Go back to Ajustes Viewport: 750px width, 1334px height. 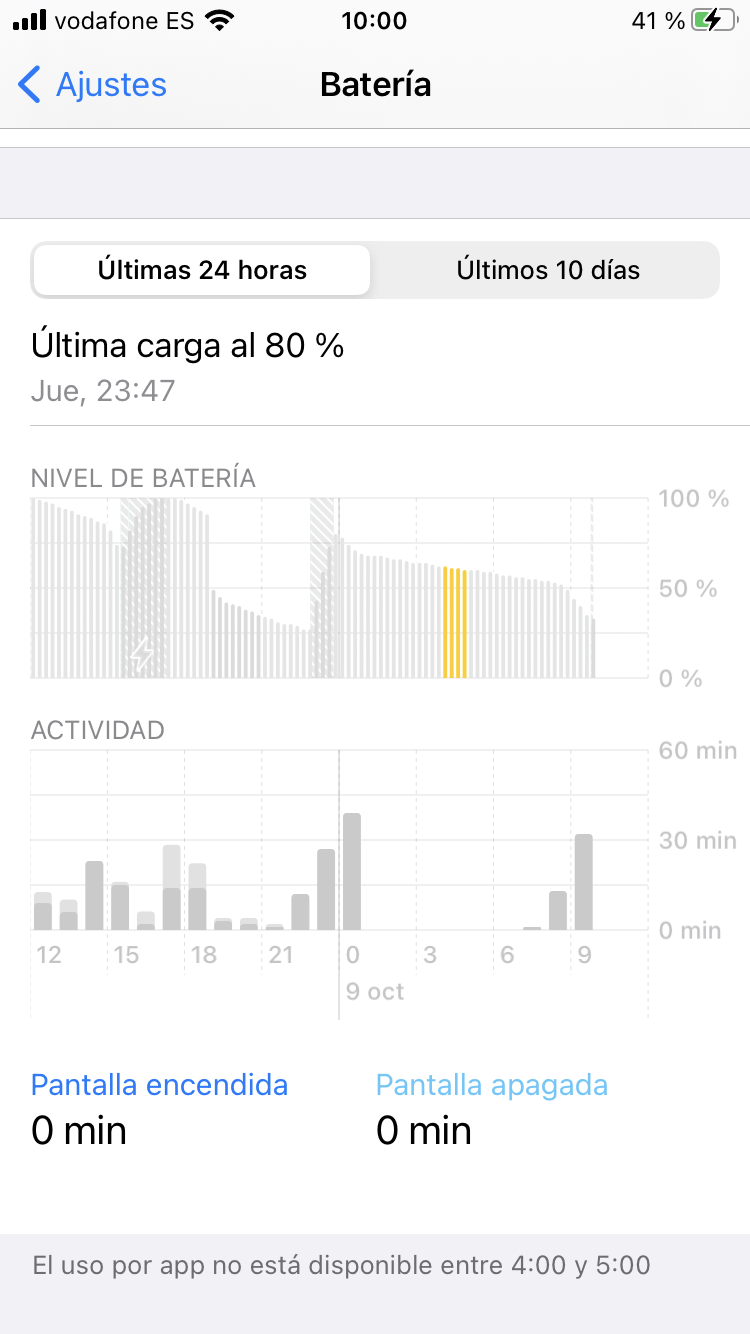point(92,85)
